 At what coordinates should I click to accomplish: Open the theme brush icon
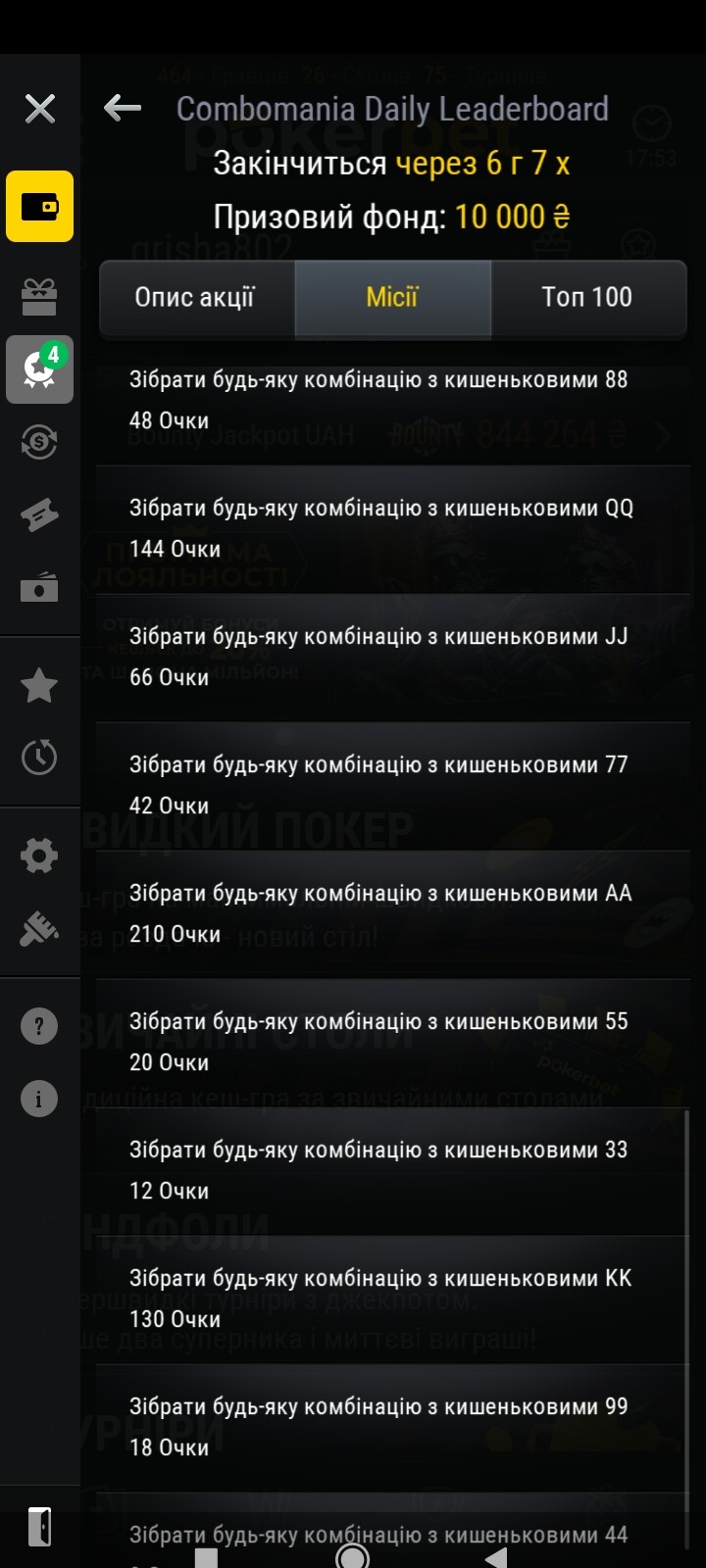point(39,929)
